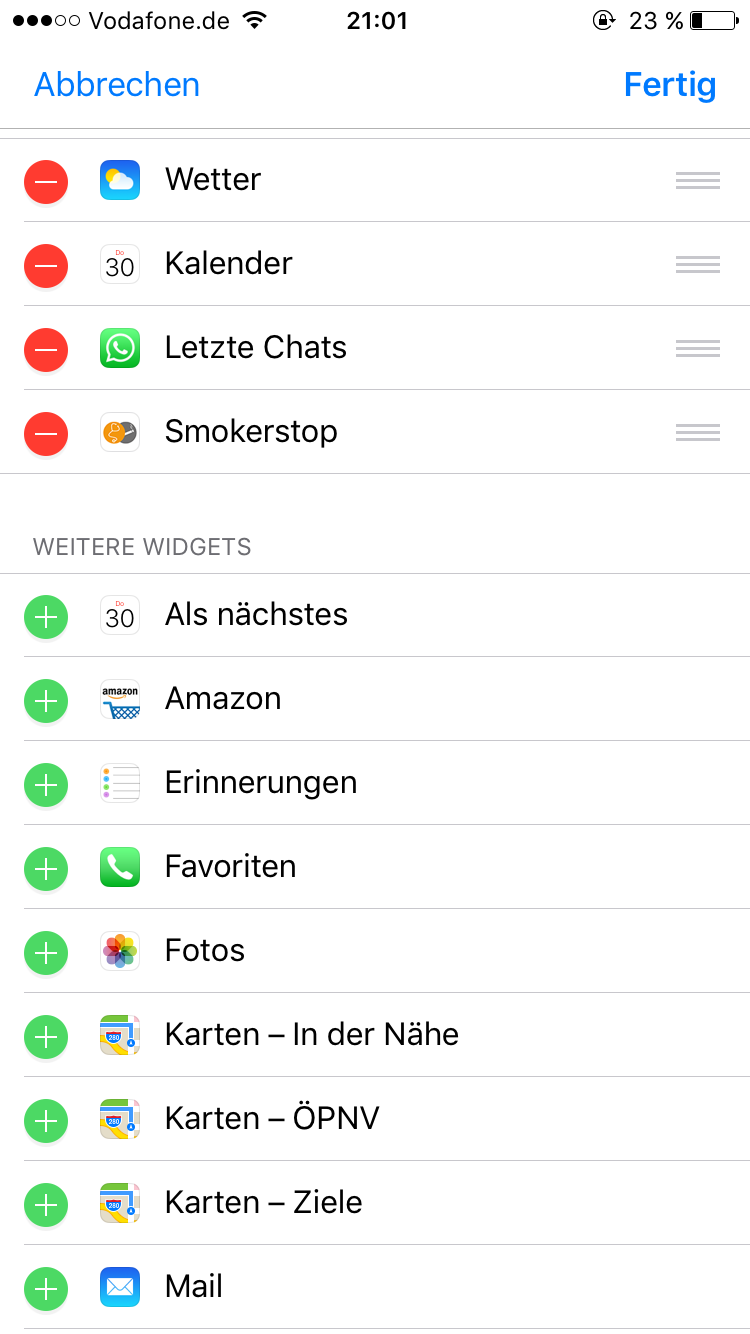Add the Mail widget

pos(46,1288)
